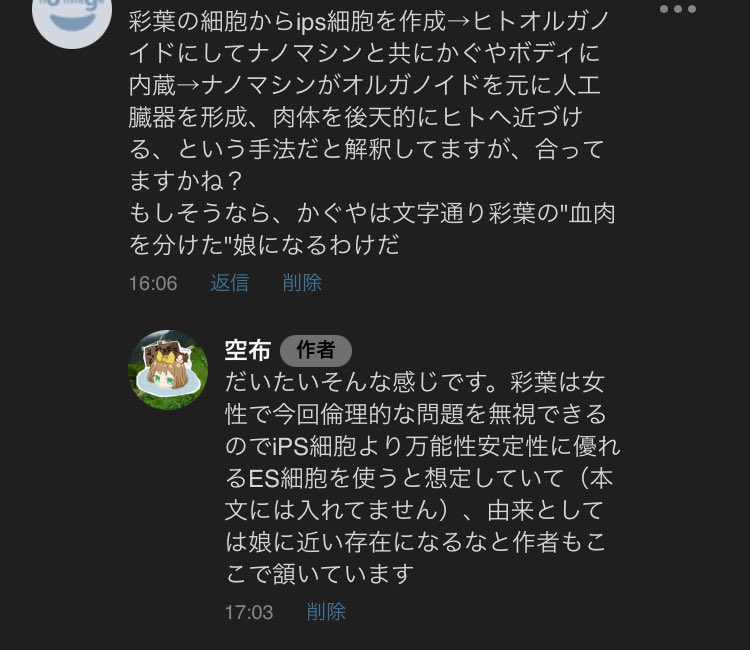Viewport: 750px width, 650px height.
Task: Tap 削除 under the 17:03 reply
Action: (x=326, y=611)
